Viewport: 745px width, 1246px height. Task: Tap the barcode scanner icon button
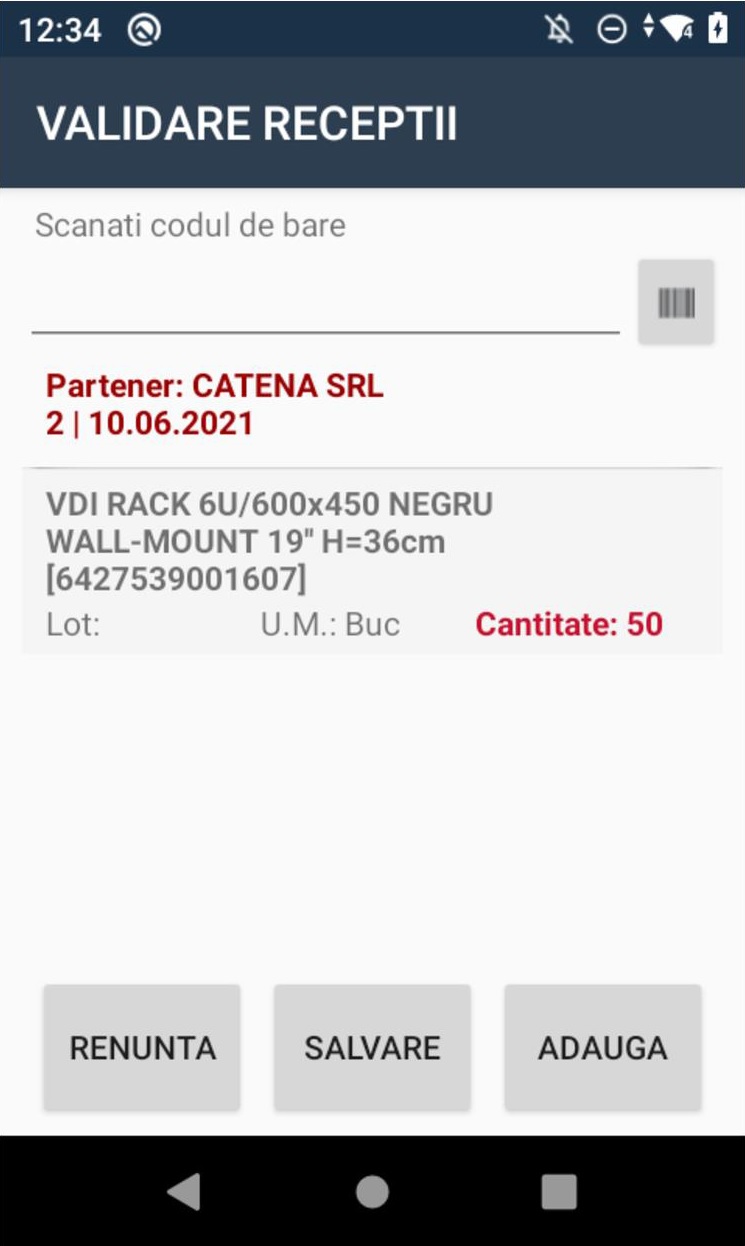676,302
